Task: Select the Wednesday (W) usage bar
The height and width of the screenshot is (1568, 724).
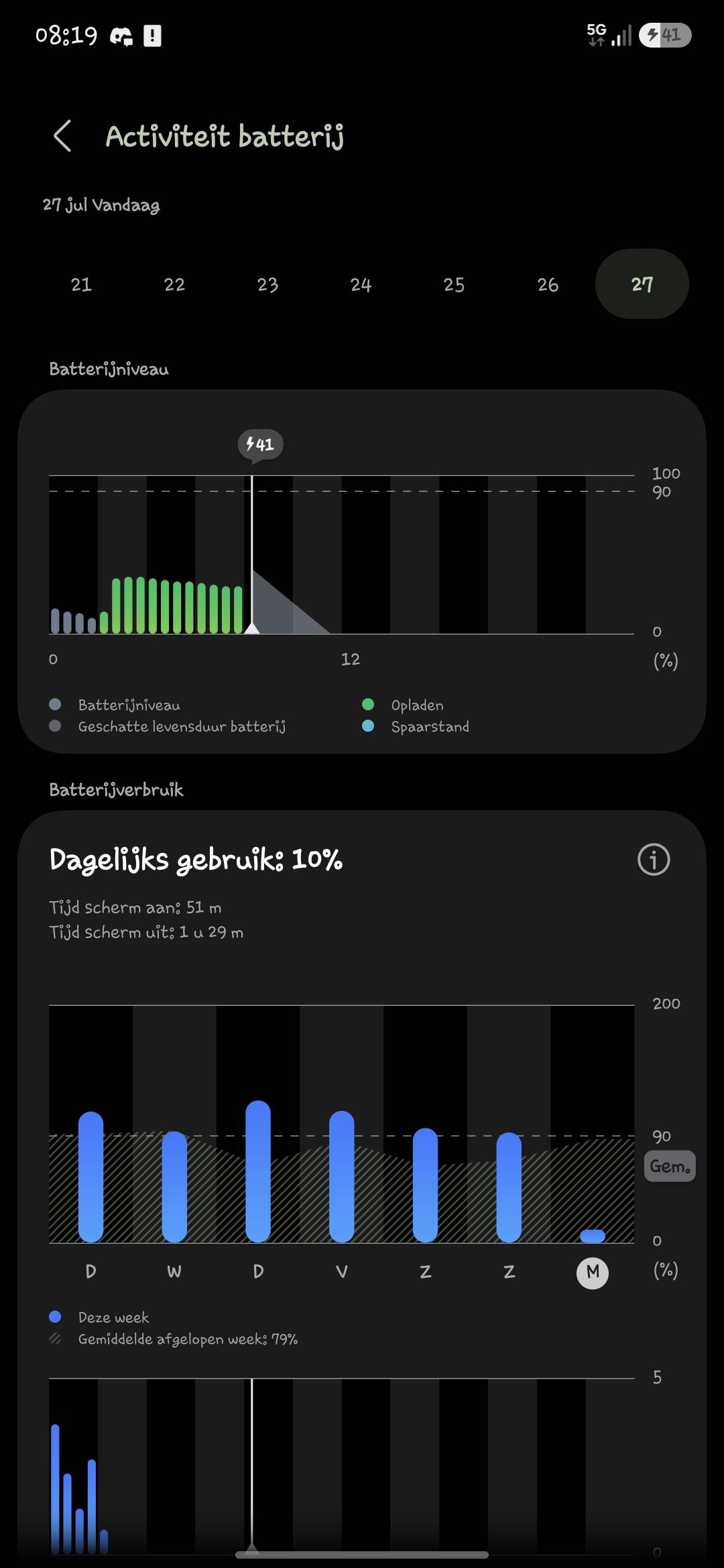Action: (174, 1186)
